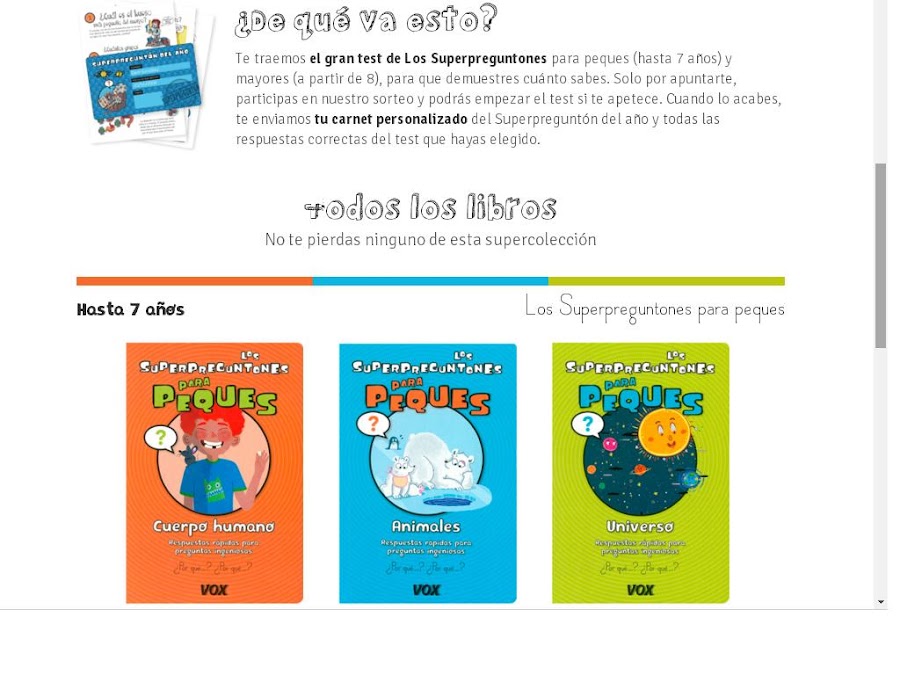
Task: Select the Universo book cover
Action: [640, 473]
